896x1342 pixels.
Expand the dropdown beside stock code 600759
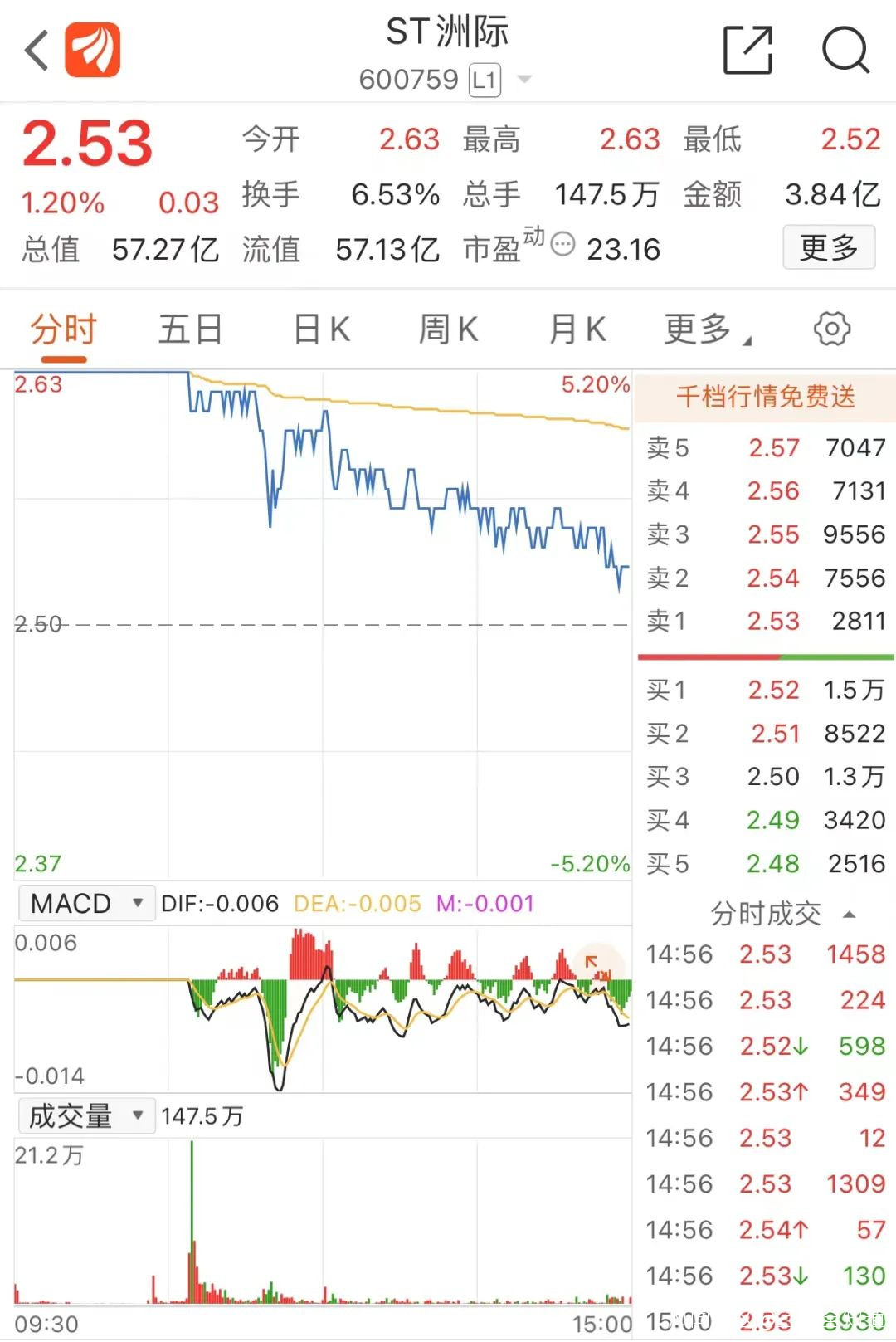524,80
